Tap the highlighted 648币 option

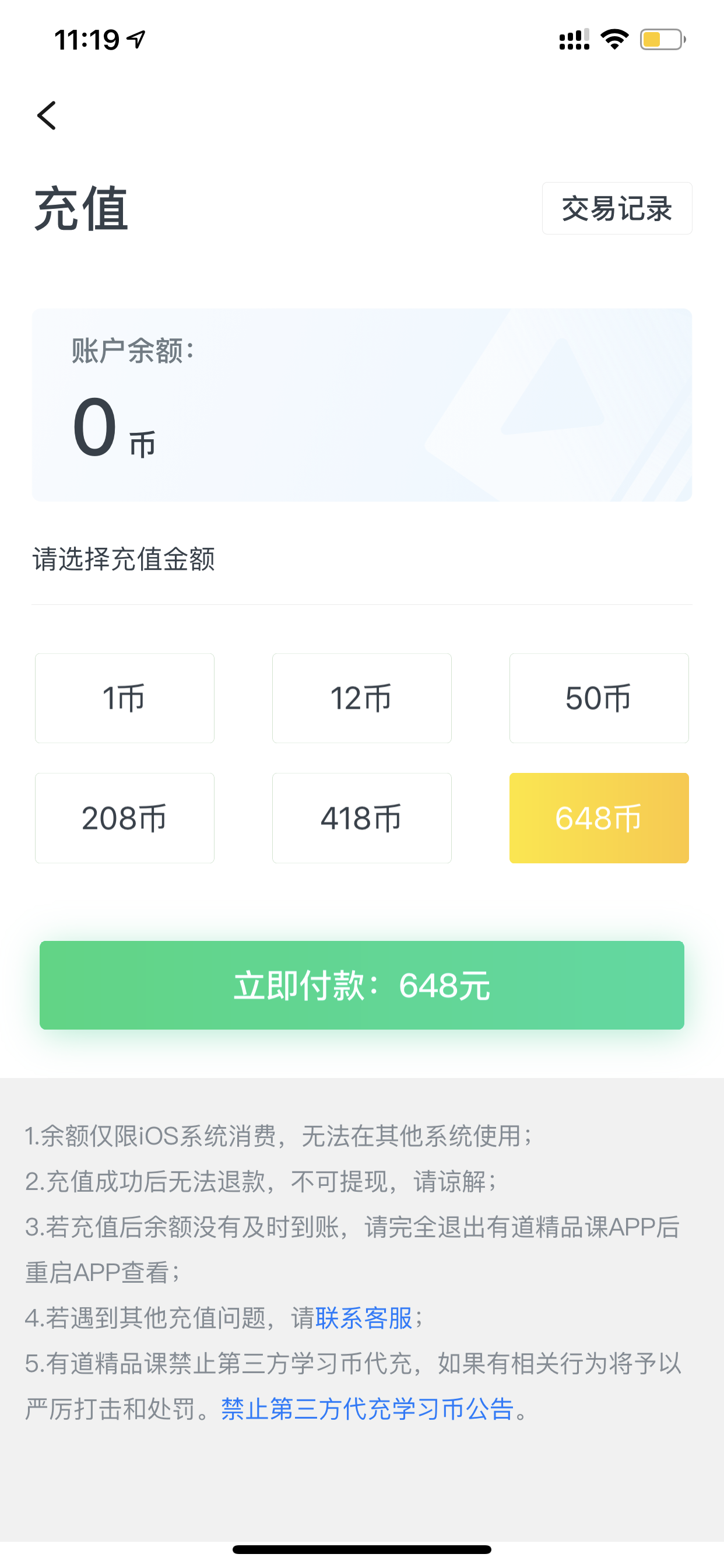[x=599, y=818]
